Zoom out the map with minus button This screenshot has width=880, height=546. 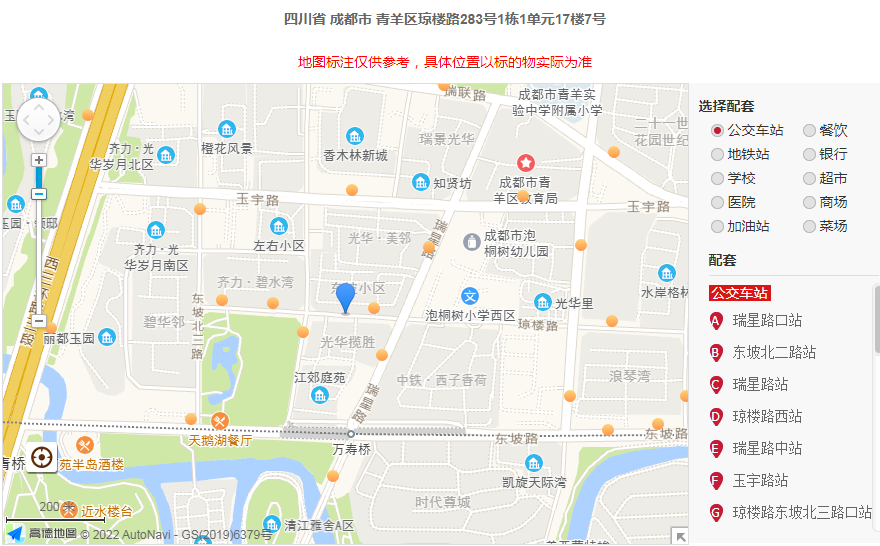tap(39, 321)
